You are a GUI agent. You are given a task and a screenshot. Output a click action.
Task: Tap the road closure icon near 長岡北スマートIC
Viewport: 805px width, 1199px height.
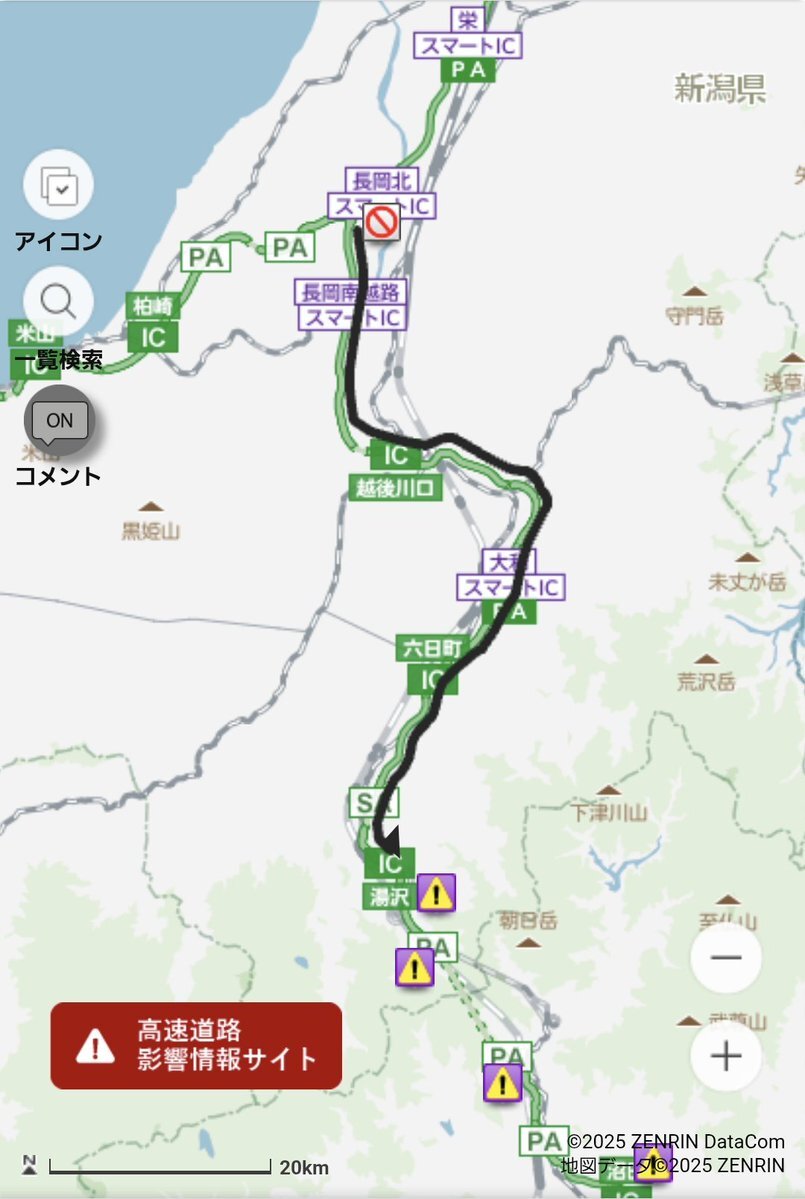(x=381, y=223)
